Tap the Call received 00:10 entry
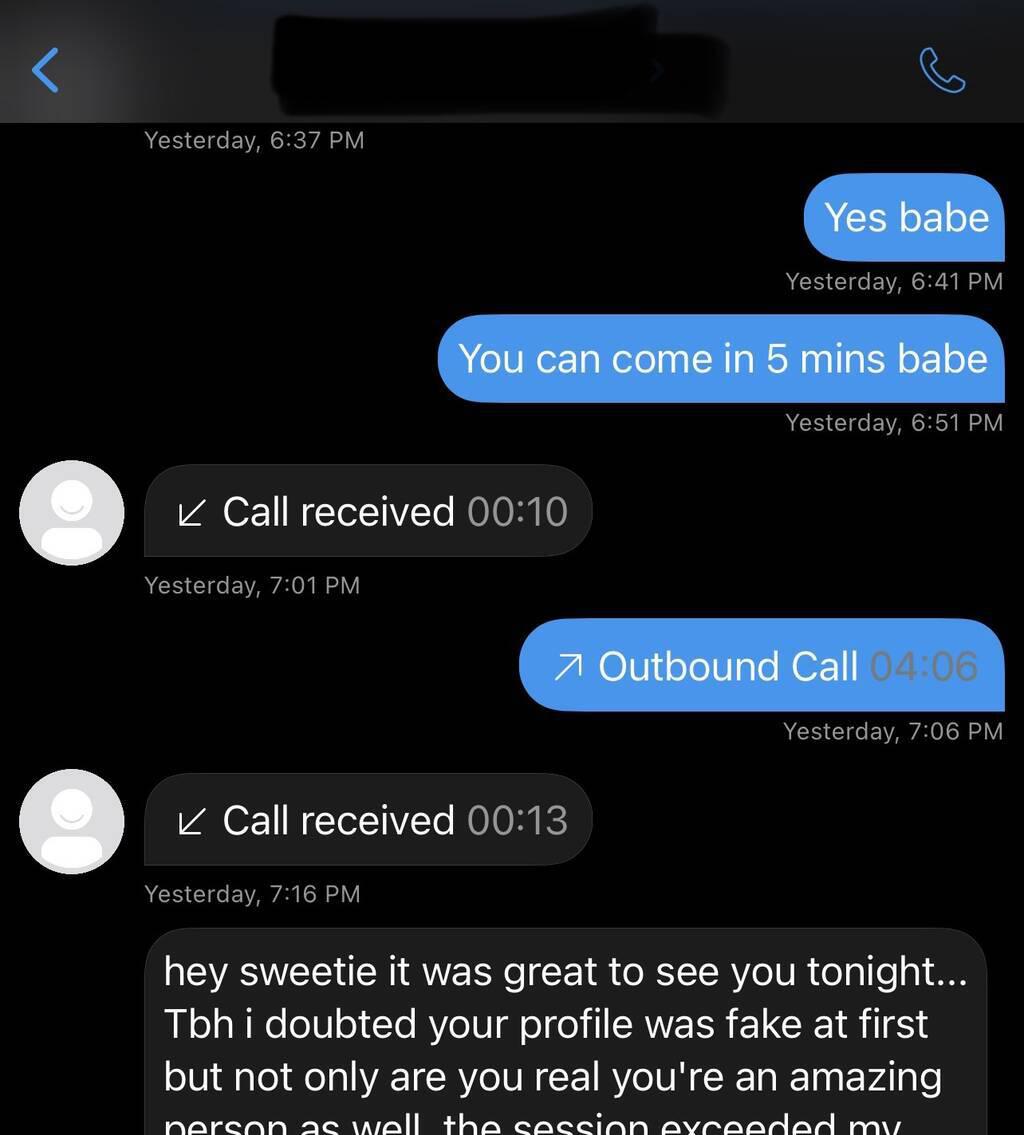The image size is (1024, 1135). click(x=368, y=511)
